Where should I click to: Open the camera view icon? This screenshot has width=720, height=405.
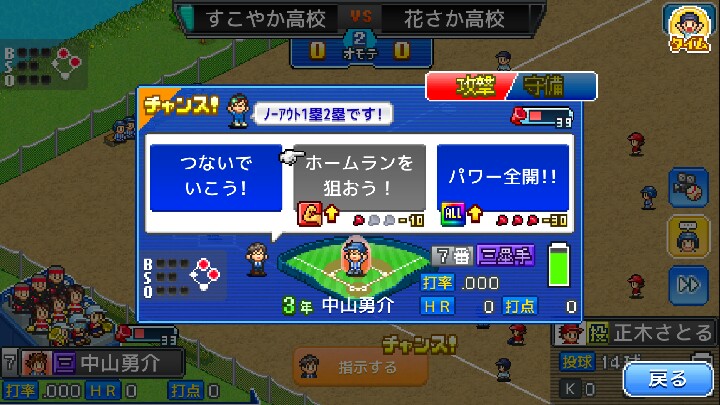689,187
